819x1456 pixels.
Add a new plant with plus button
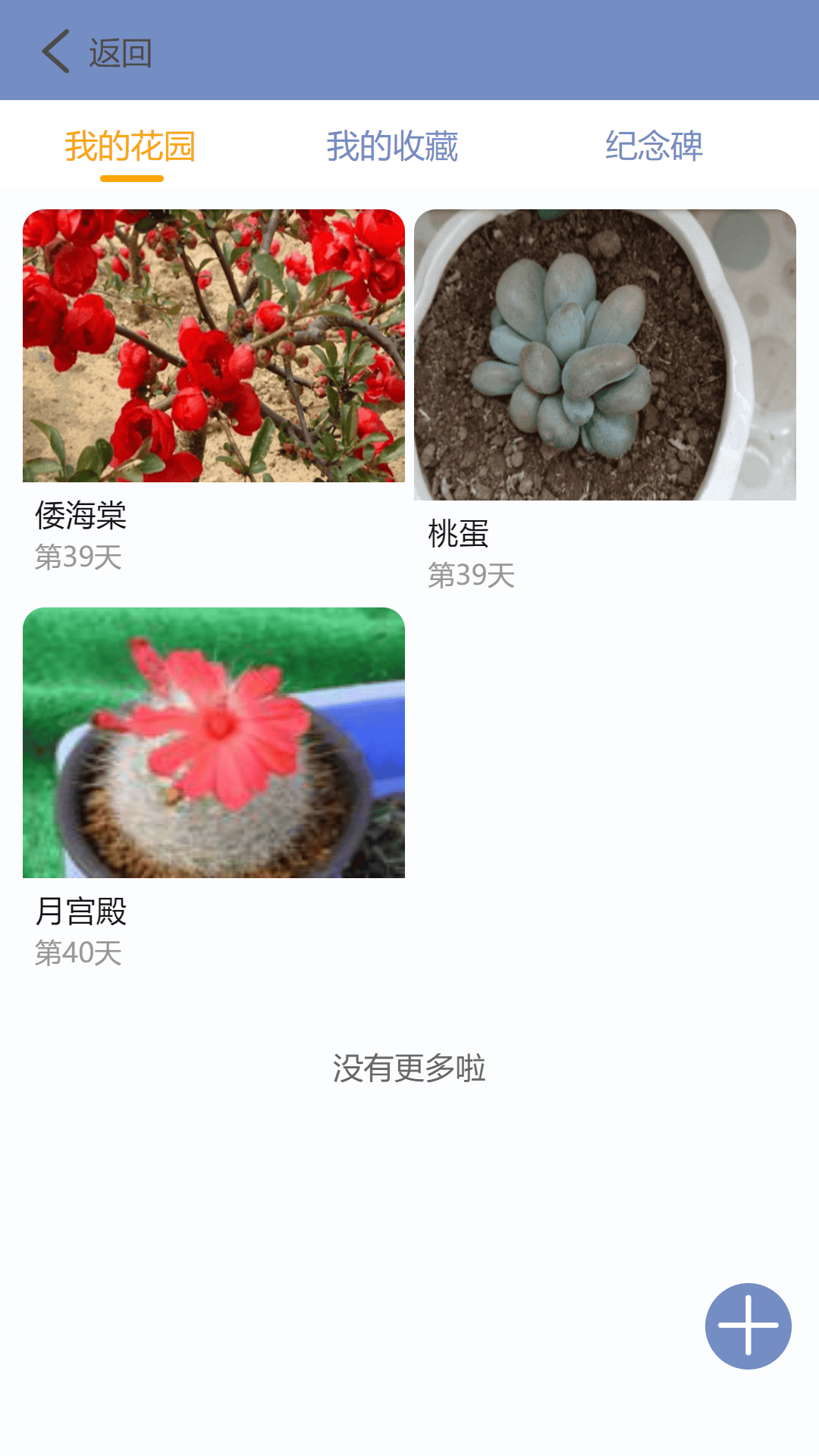coord(748,1326)
